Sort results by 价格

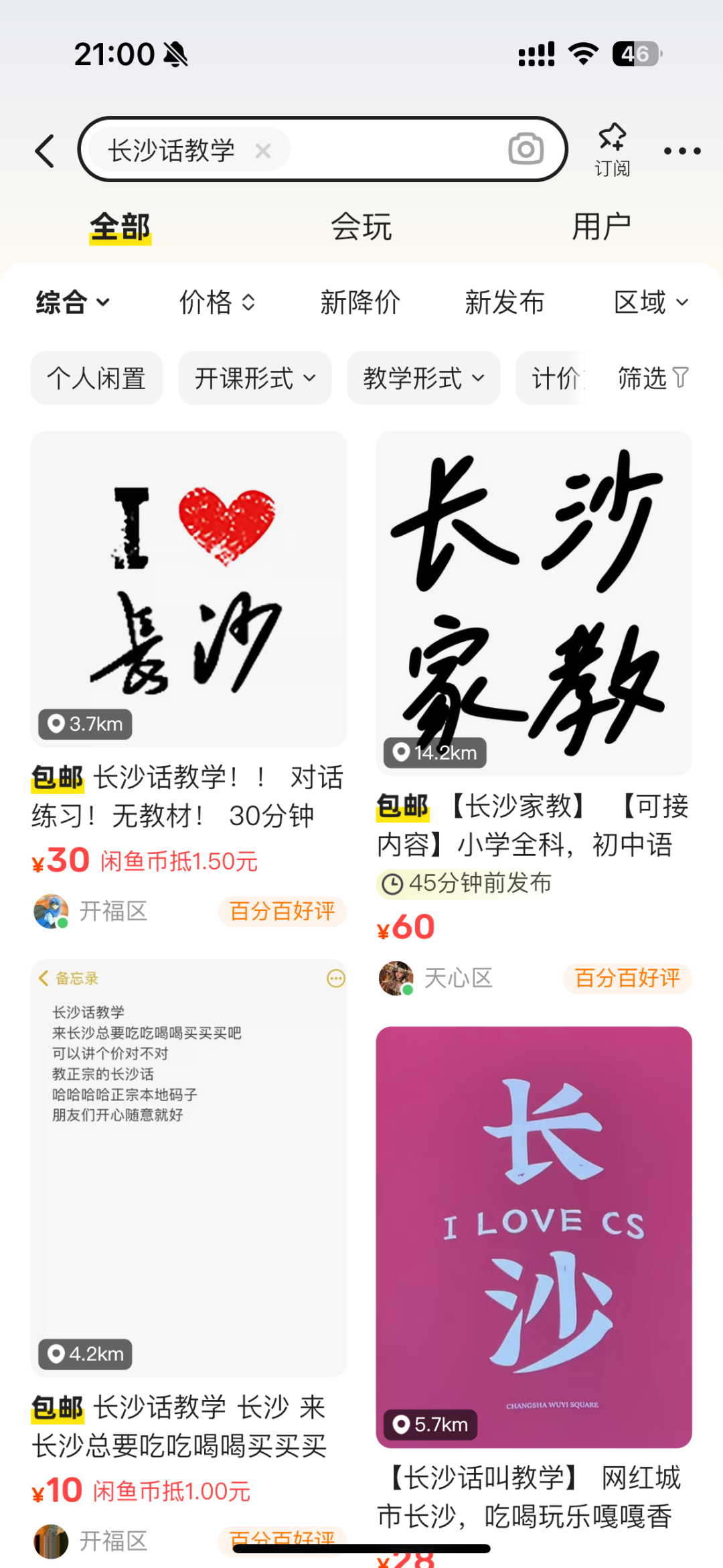(x=217, y=302)
